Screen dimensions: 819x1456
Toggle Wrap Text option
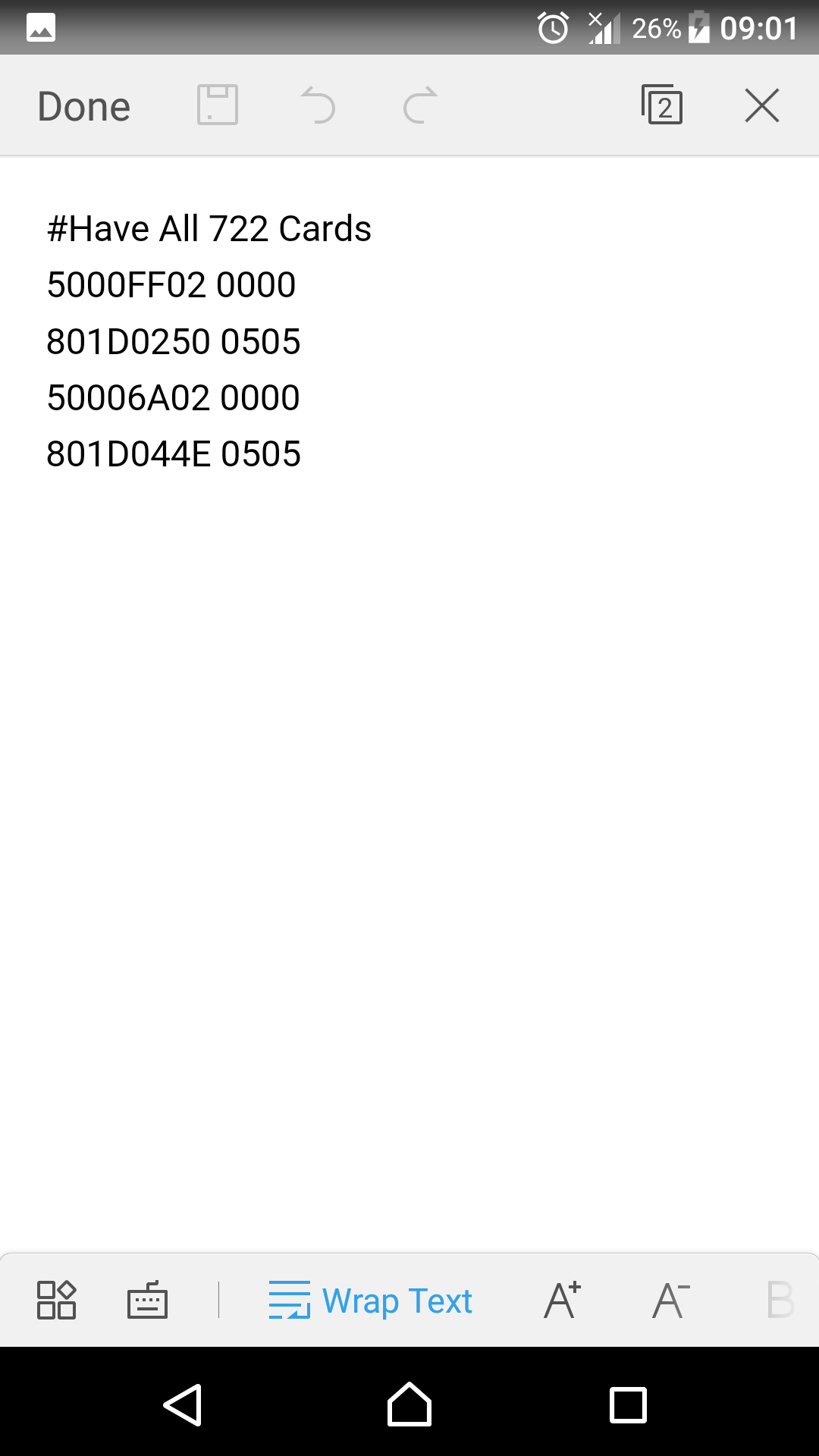click(x=371, y=1300)
